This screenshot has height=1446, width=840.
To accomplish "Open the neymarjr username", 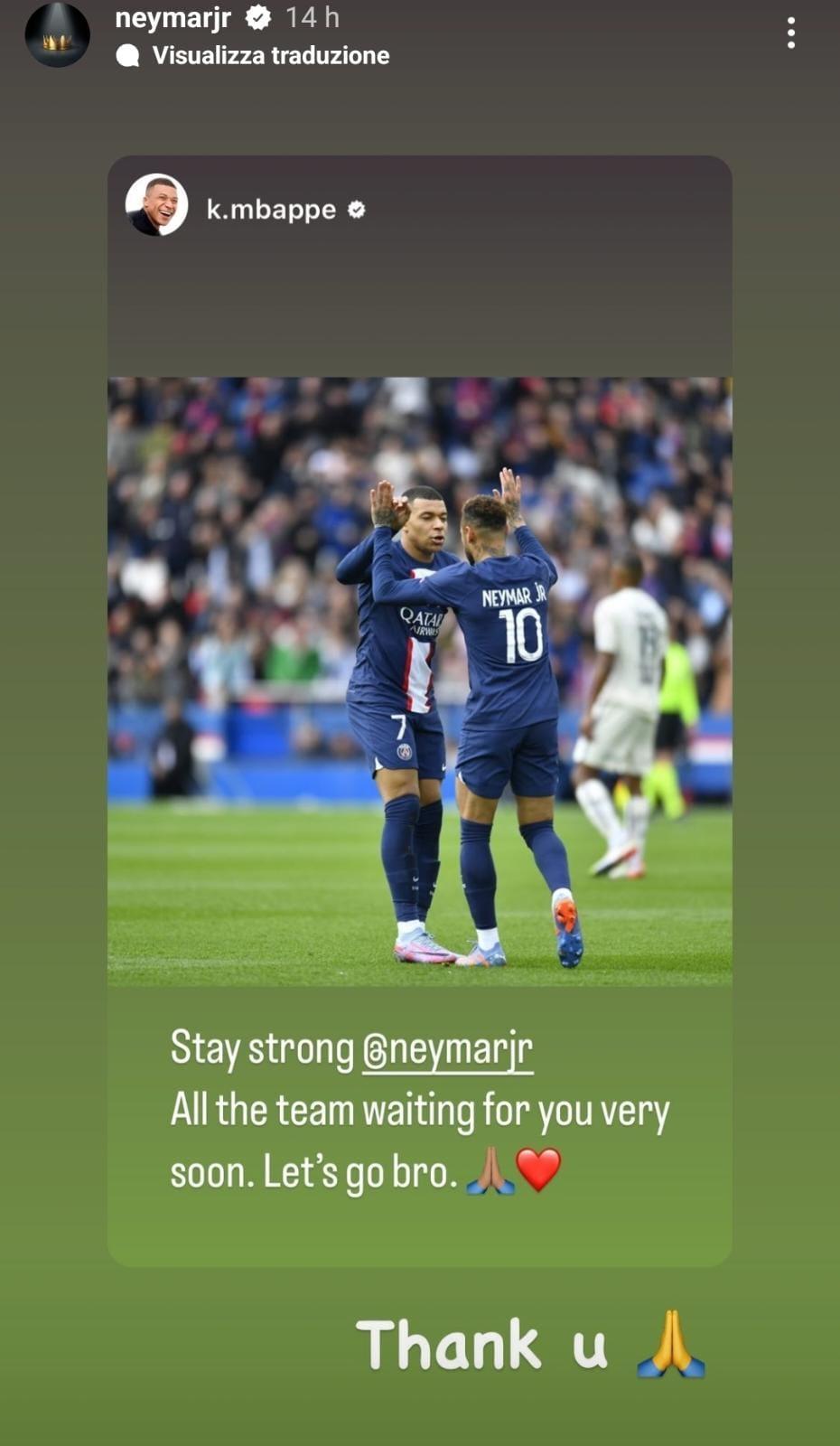I will coord(173,17).
